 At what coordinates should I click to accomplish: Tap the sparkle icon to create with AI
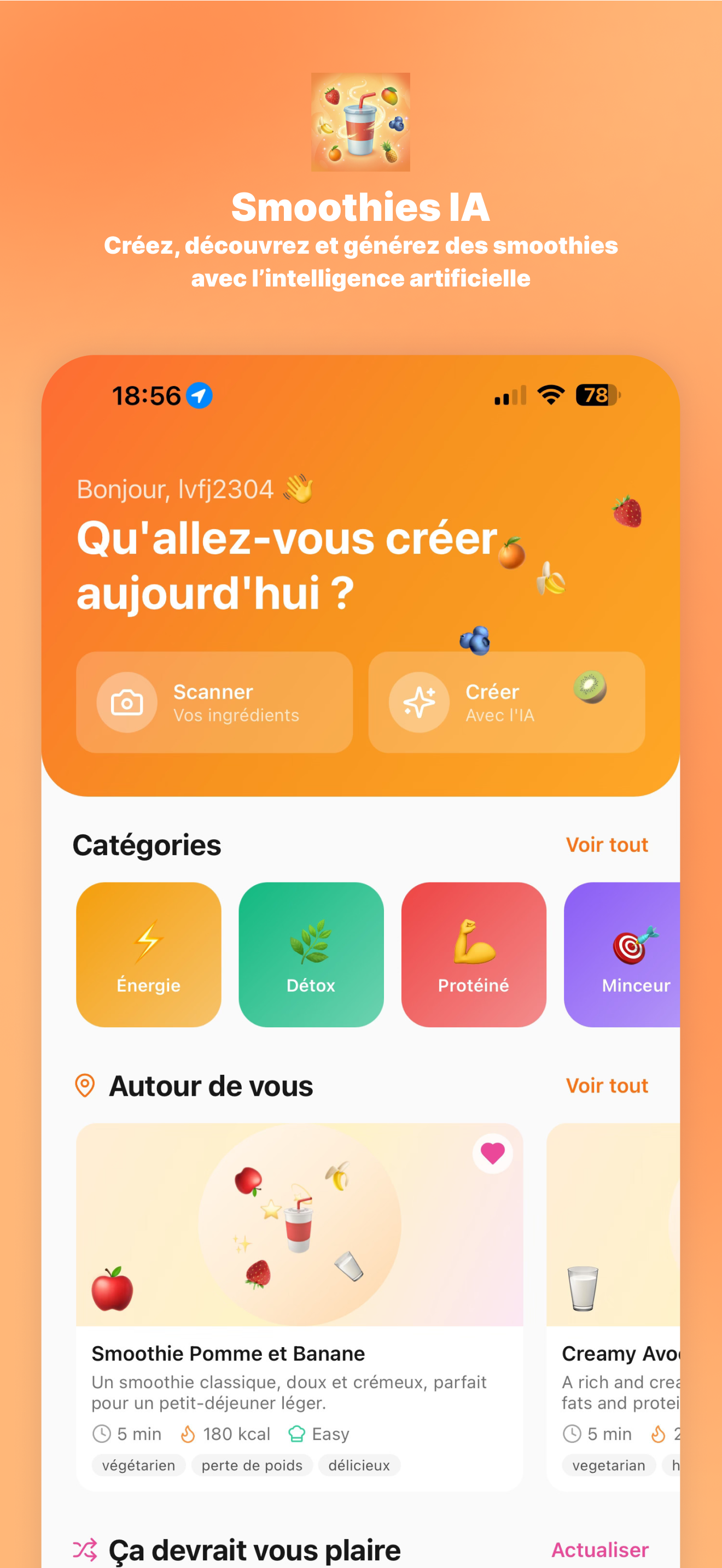point(418,703)
